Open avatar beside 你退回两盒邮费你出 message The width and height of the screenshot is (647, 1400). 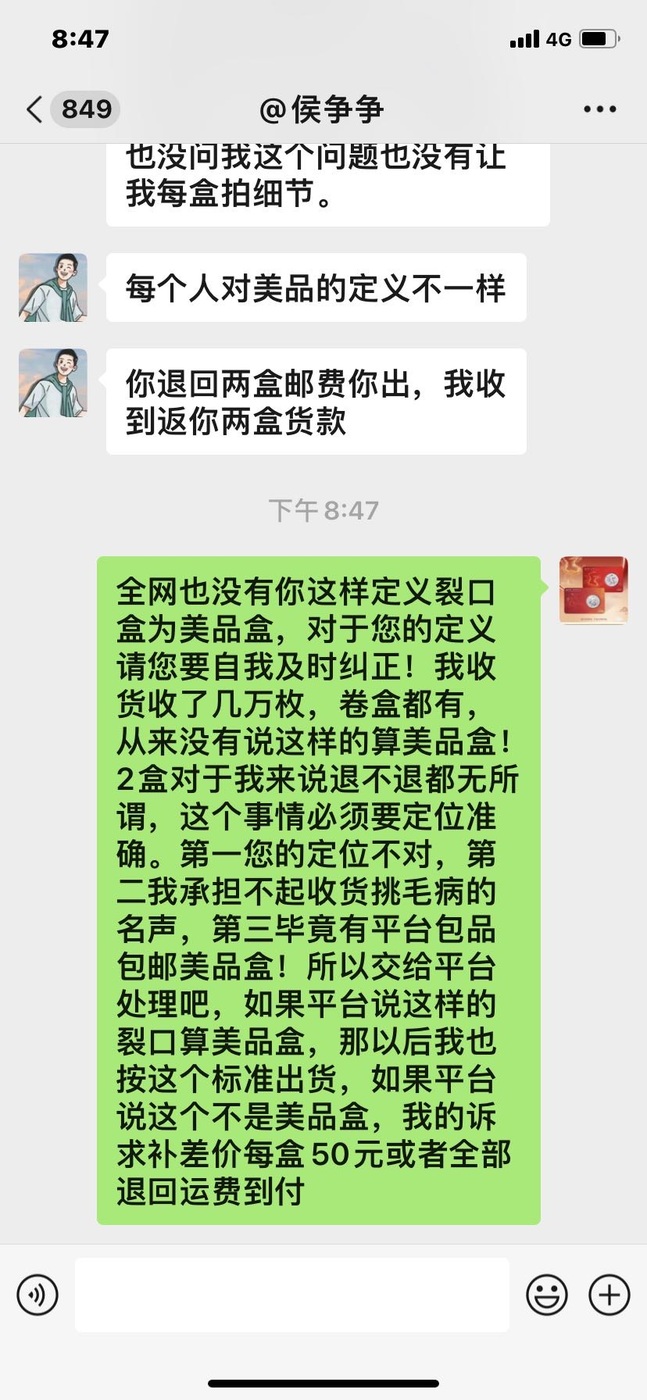(53, 383)
